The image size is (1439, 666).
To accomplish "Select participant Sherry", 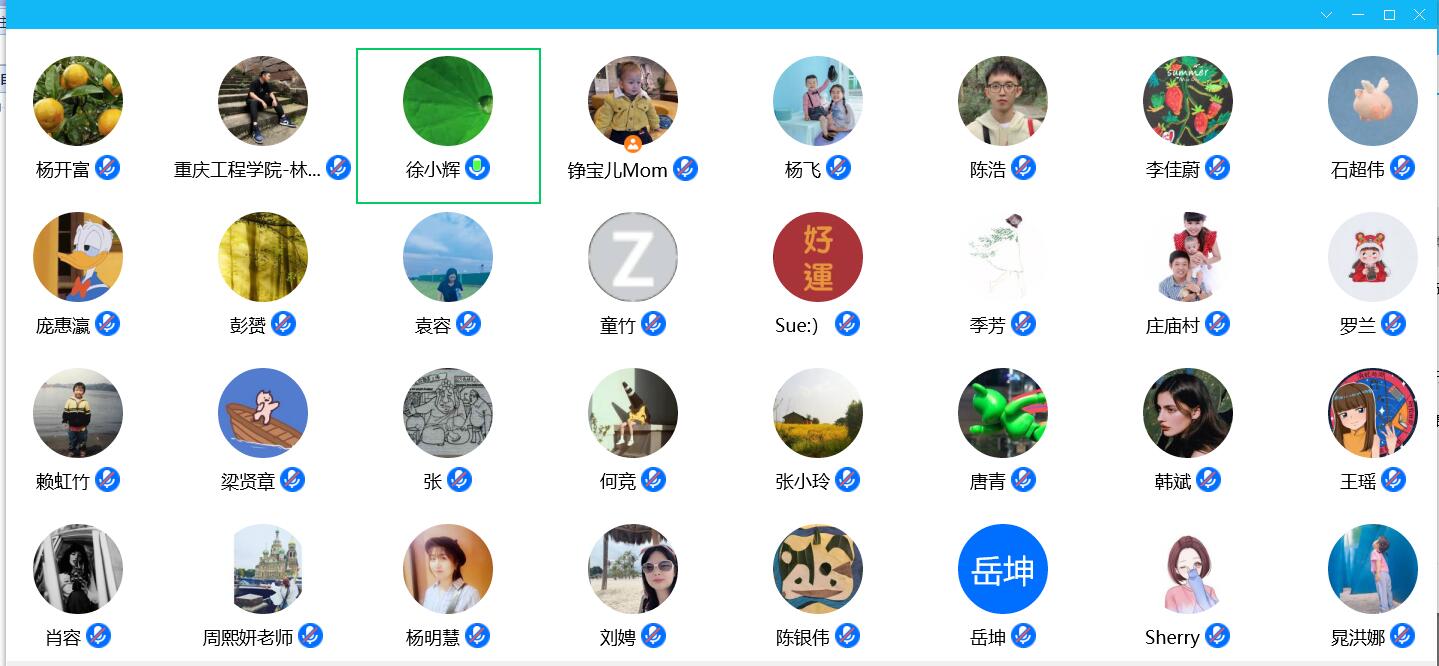I will (1188, 569).
